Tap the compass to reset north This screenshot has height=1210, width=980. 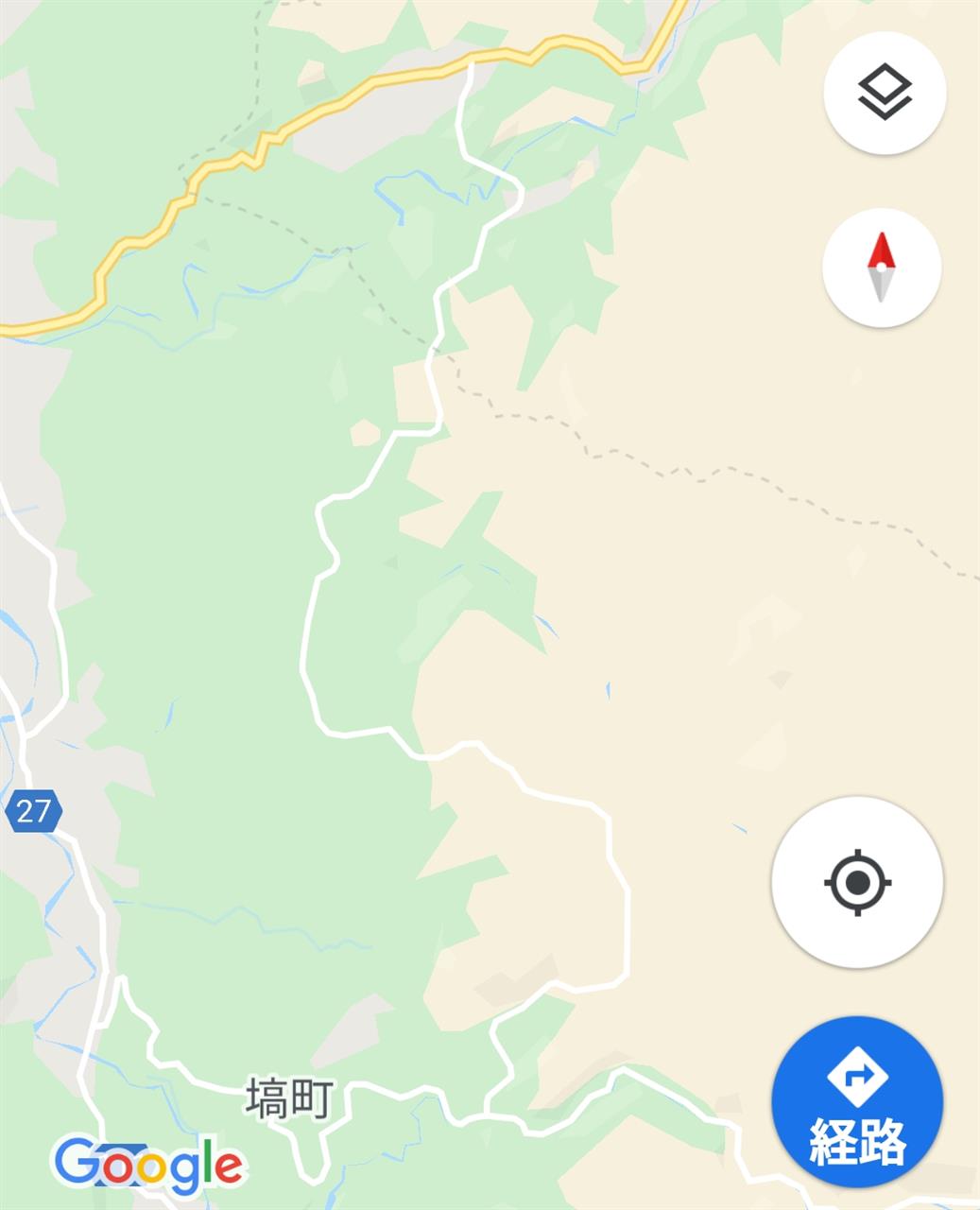[881, 268]
